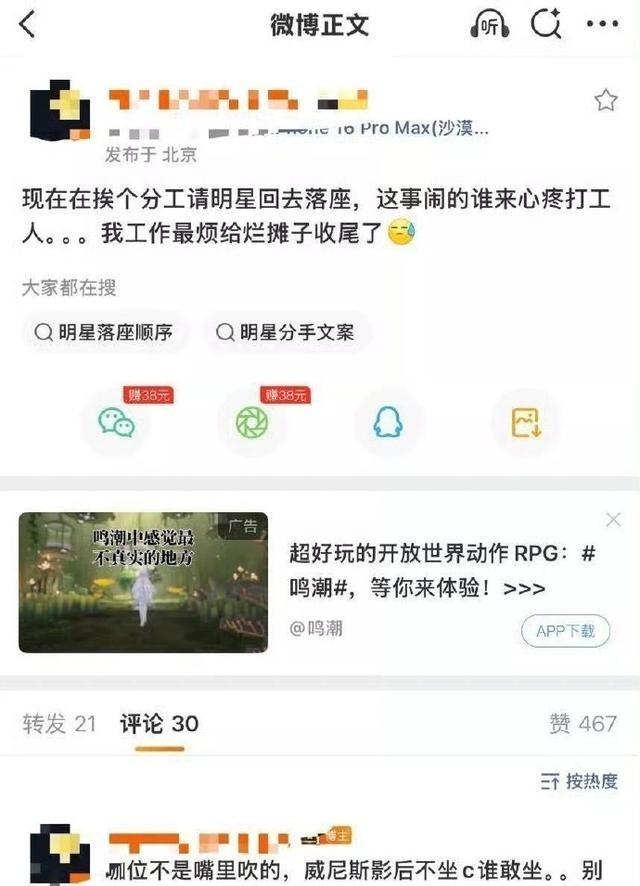View the 赞 467 likes list

(583, 723)
